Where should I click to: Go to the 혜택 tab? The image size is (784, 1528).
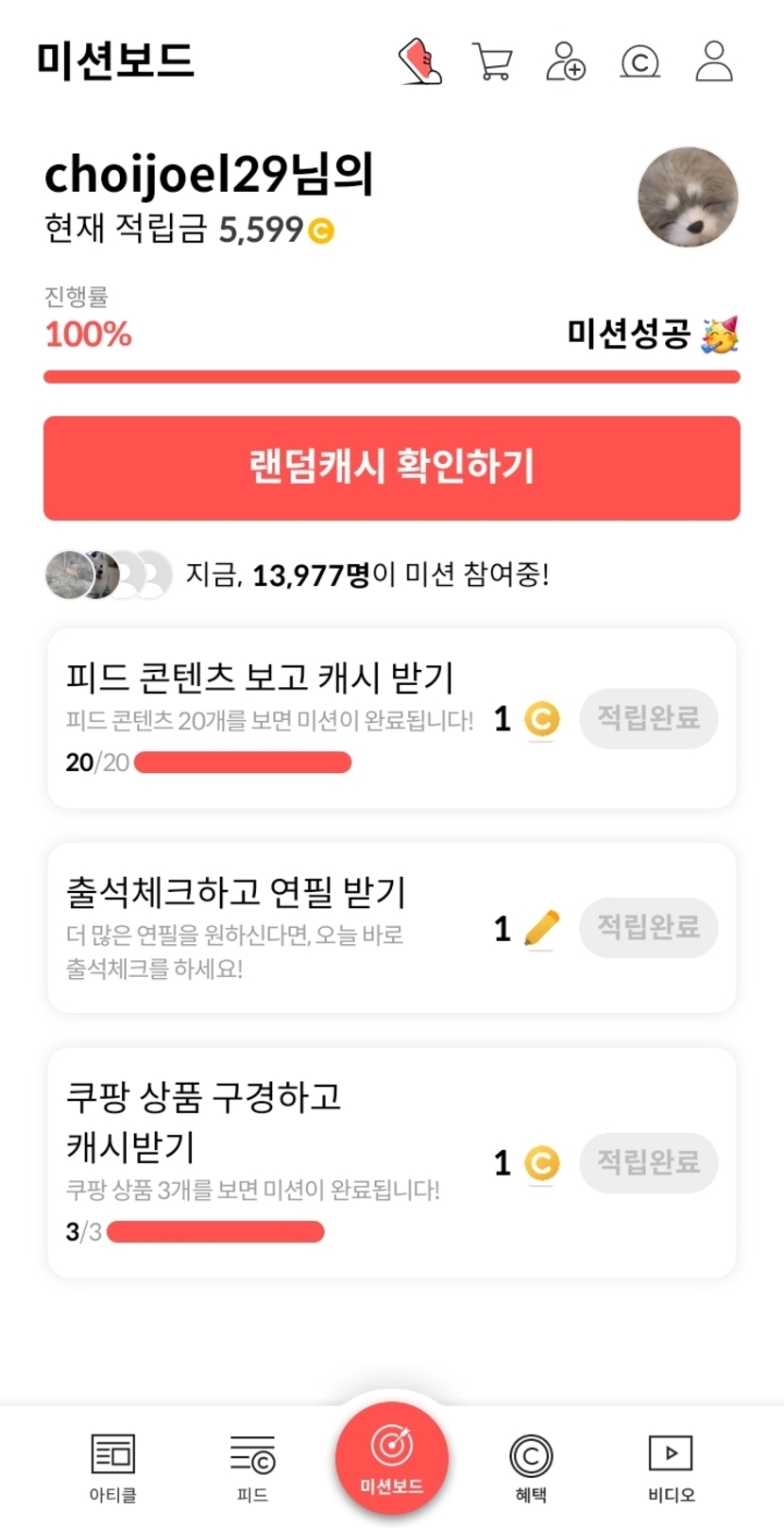531,1467
